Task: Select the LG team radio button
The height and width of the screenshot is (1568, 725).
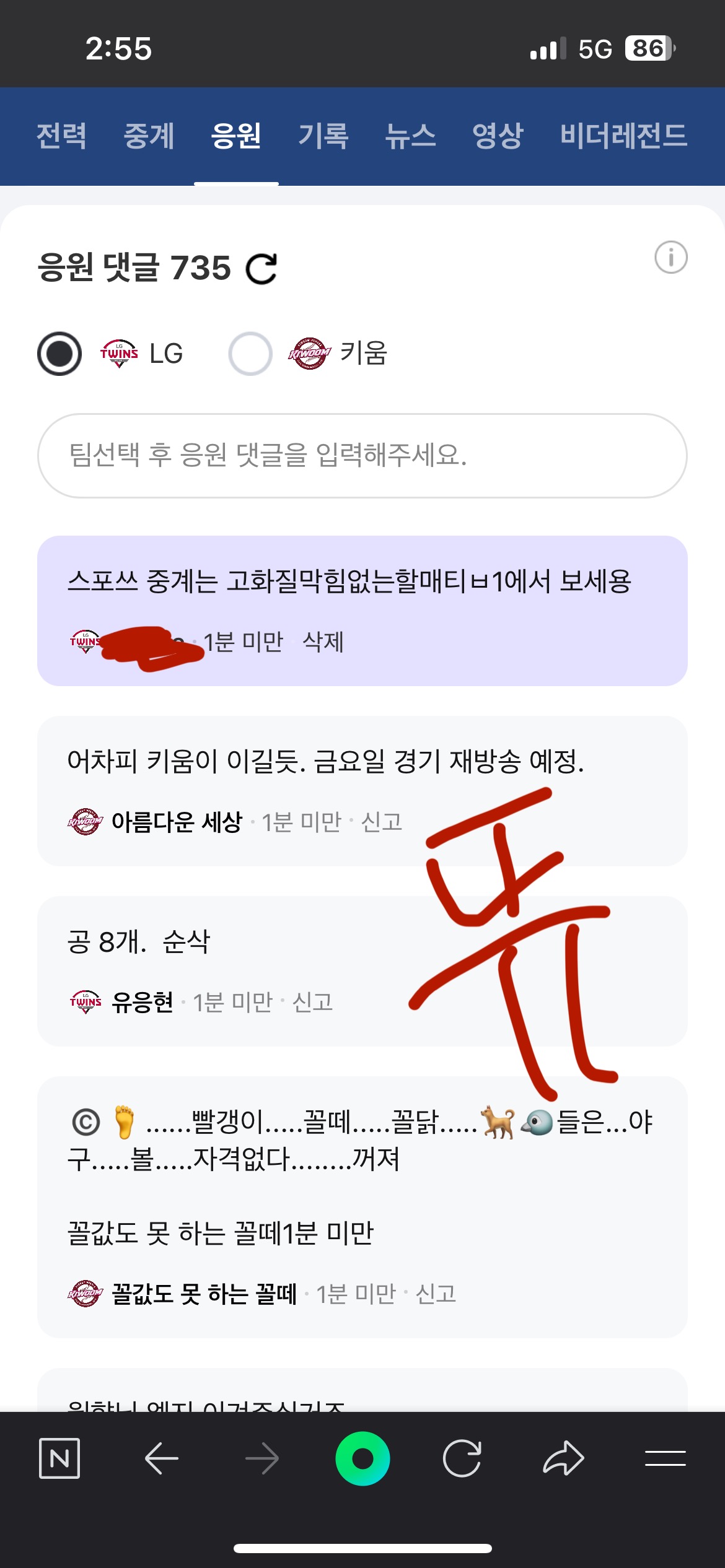Action: point(59,354)
